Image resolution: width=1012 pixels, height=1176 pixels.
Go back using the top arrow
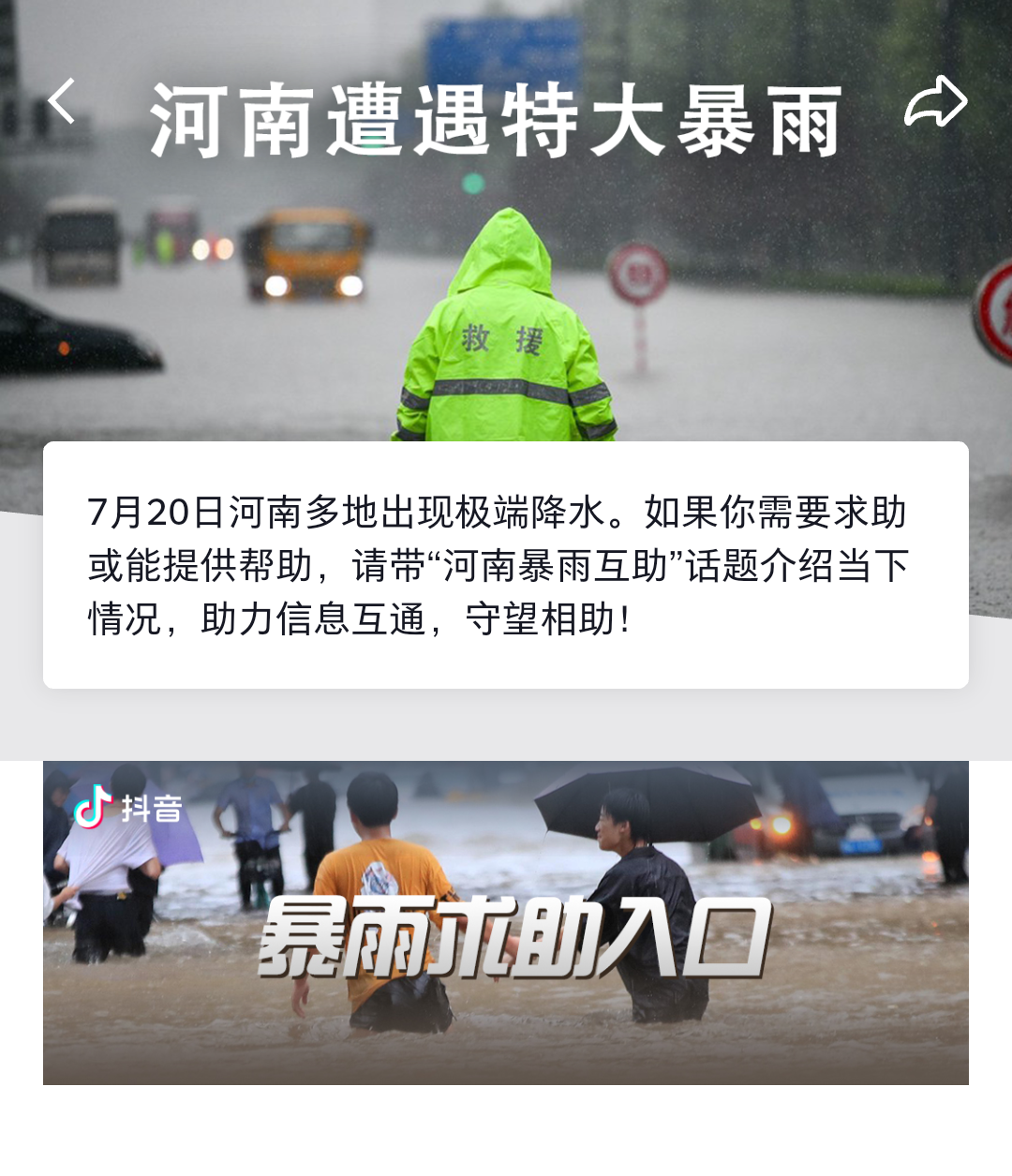pos(62,101)
